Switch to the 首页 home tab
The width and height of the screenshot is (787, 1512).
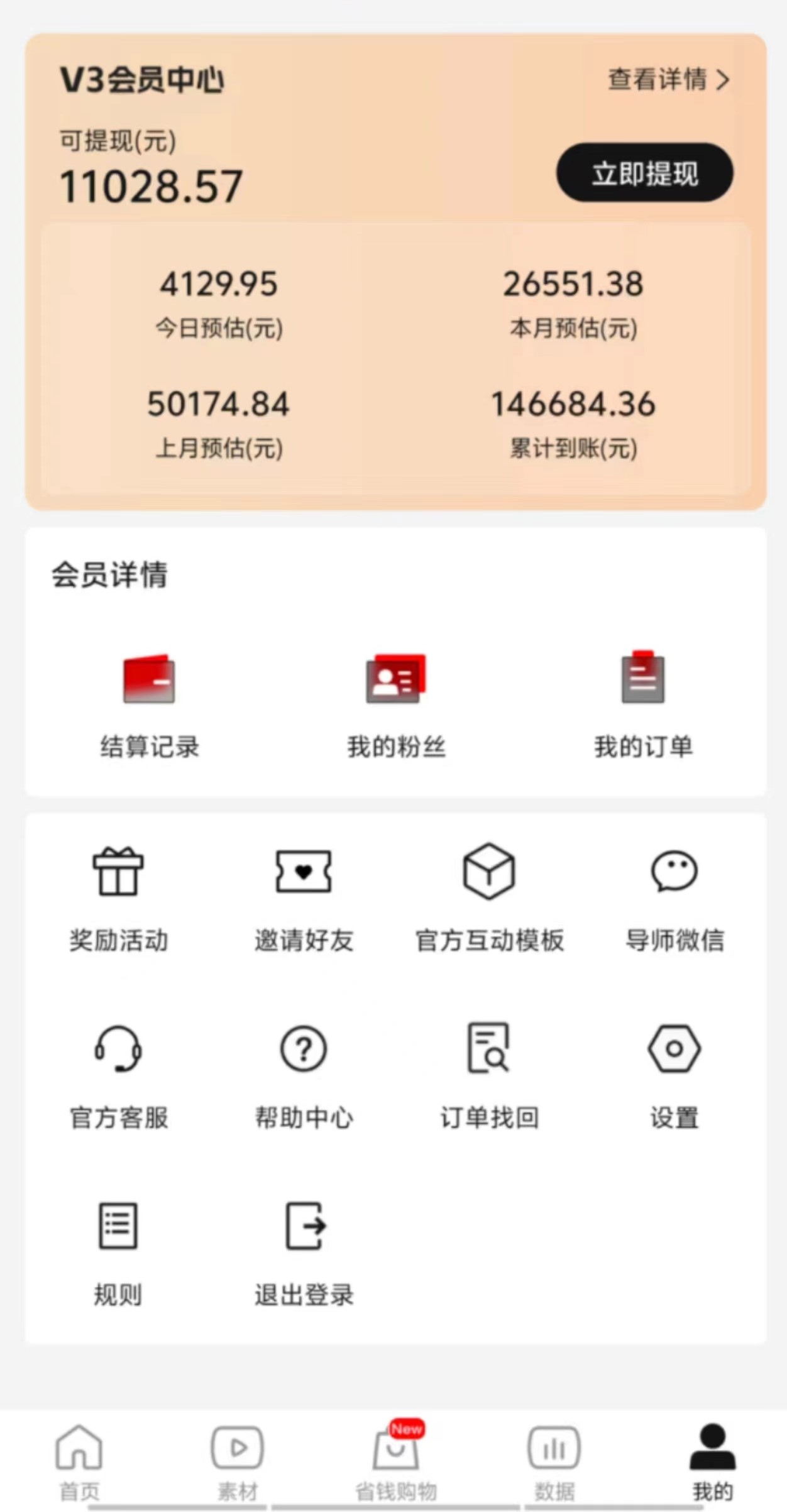click(x=79, y=1462)
